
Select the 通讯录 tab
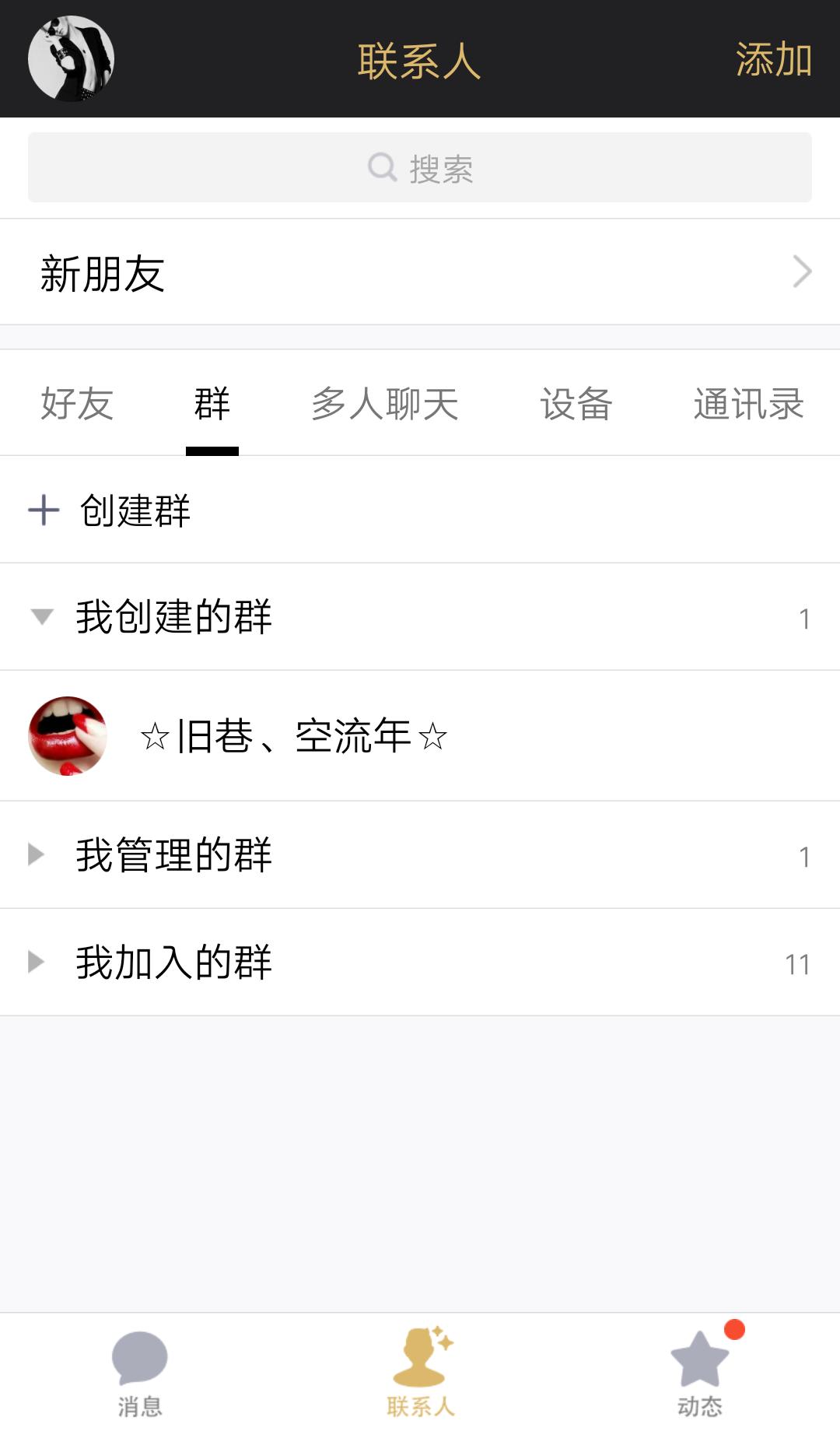[747, 404]
